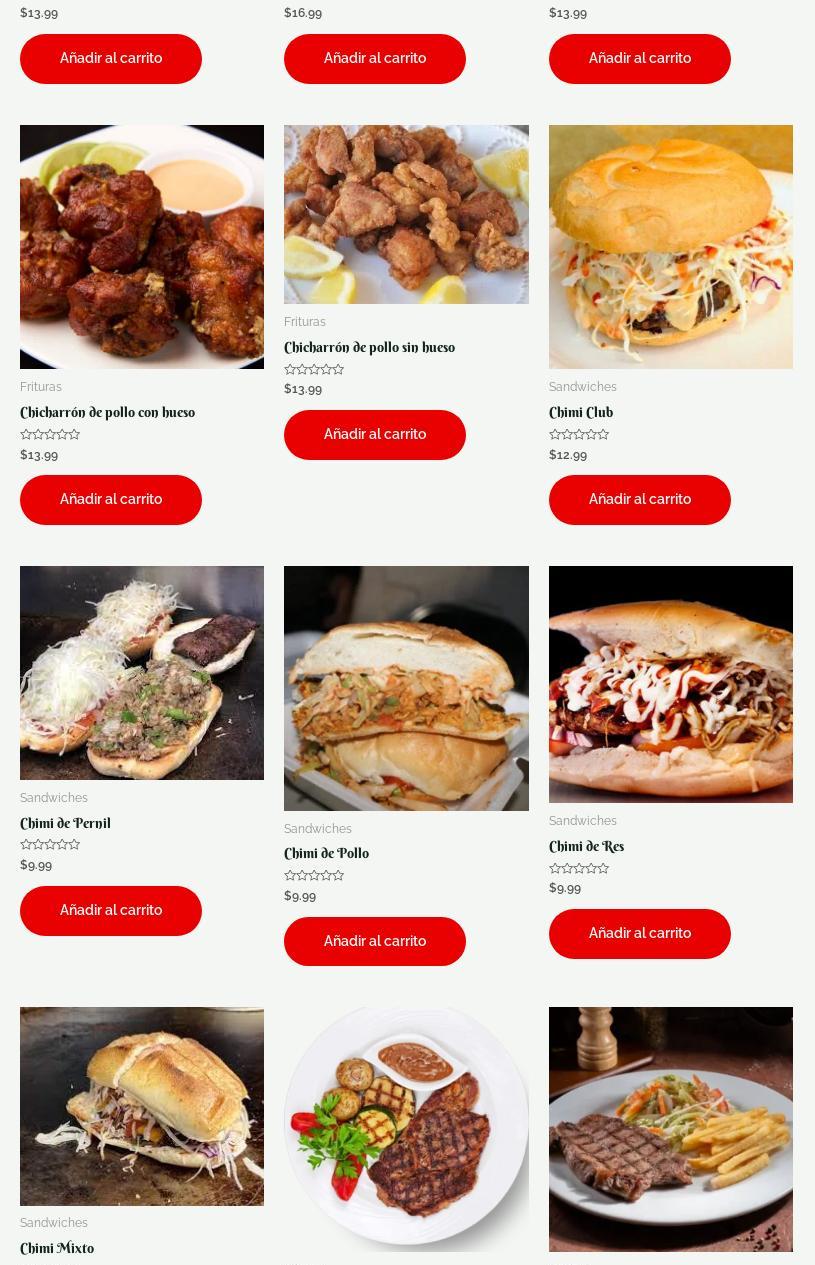
Task: Open the Chicharrón de pollo sin hueso photo
Action: [406, 214]
